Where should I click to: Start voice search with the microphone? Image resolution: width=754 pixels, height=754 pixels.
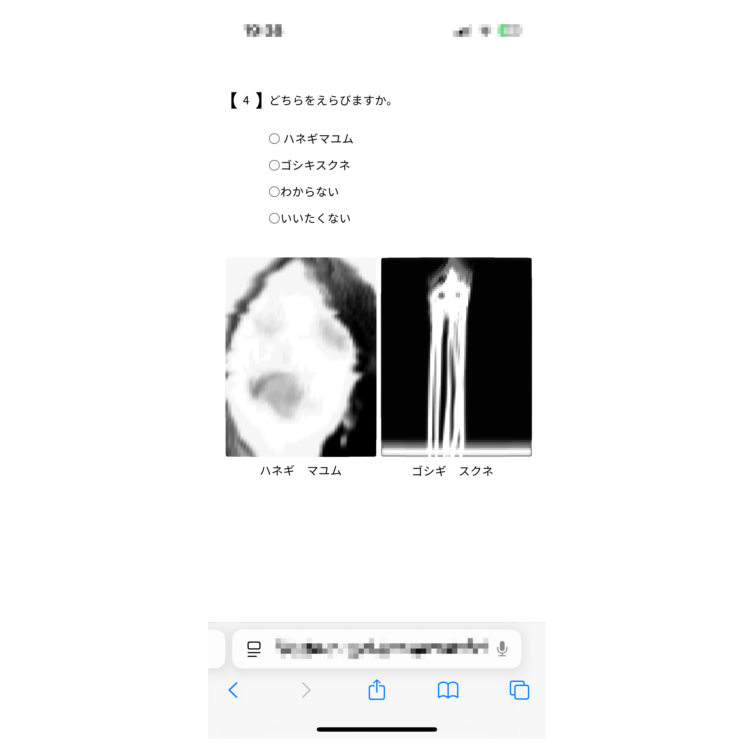(x=502, y=649)
